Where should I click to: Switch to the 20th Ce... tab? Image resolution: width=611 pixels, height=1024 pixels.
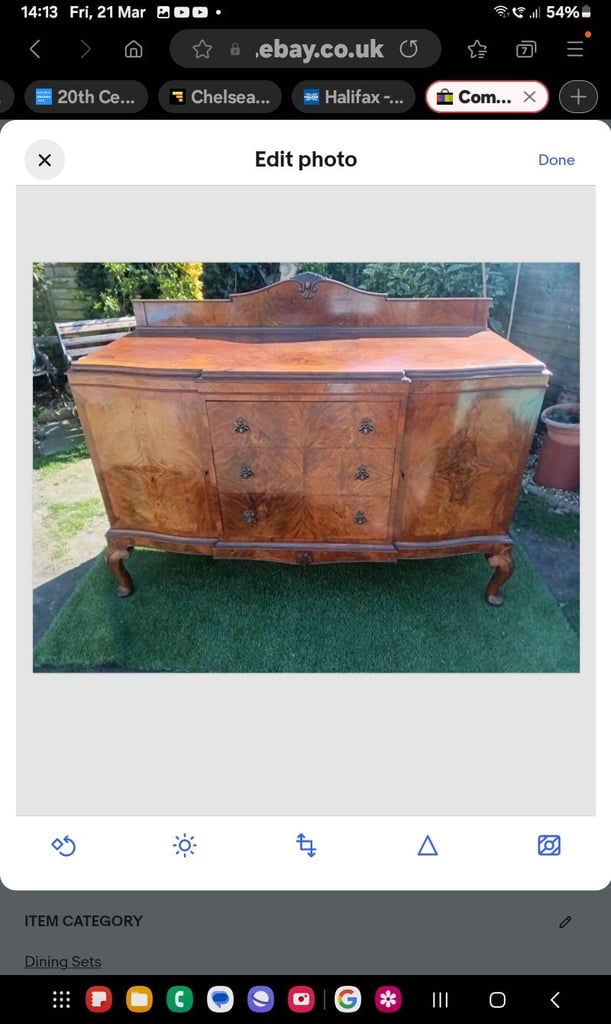(x=86, y=97)
